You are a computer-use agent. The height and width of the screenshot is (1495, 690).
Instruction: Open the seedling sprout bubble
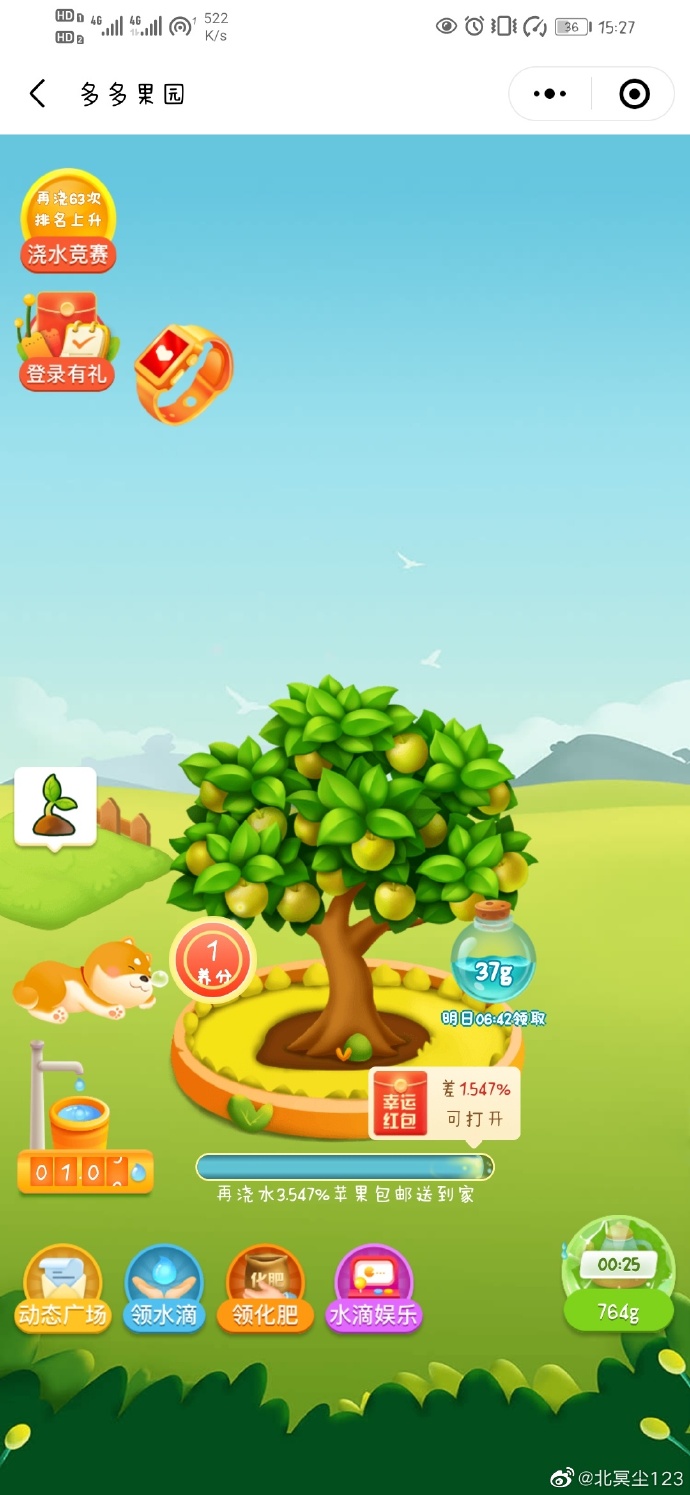pyautogui.click(x=55, y=806)
